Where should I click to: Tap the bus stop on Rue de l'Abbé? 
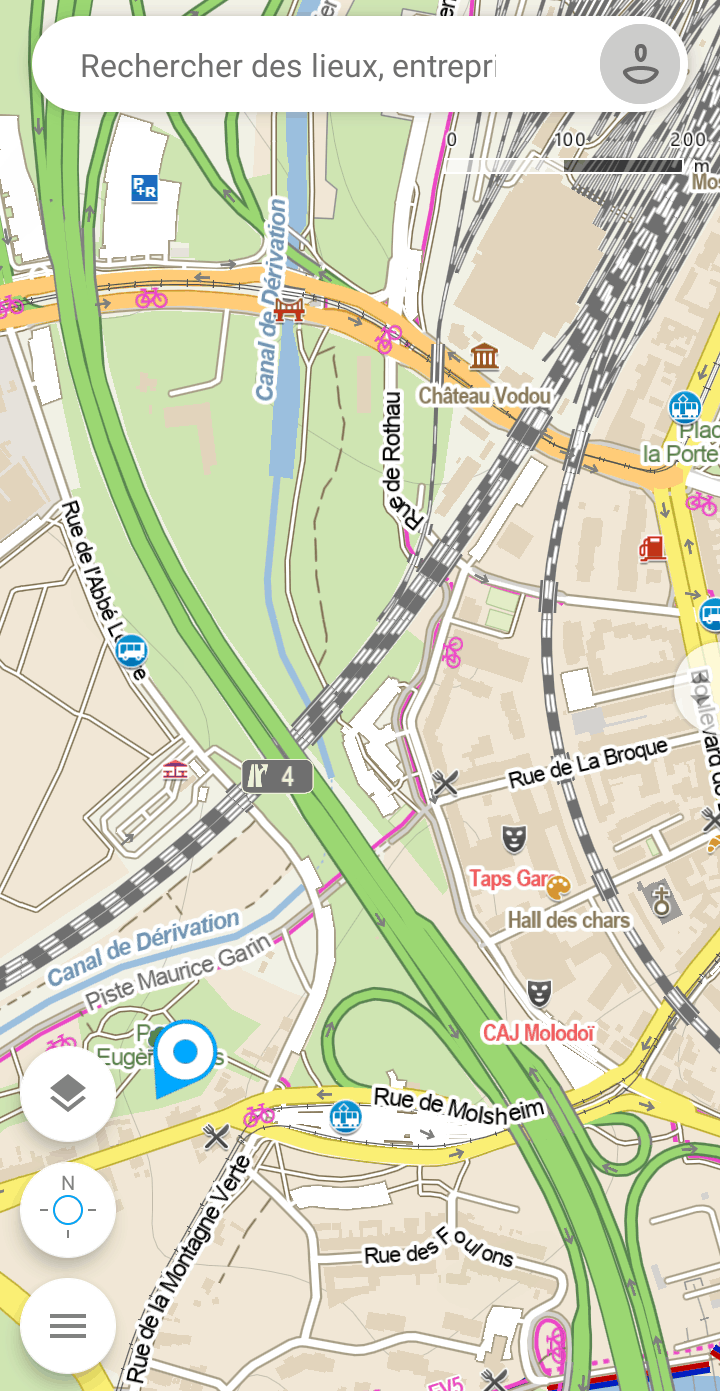point(131,653)
